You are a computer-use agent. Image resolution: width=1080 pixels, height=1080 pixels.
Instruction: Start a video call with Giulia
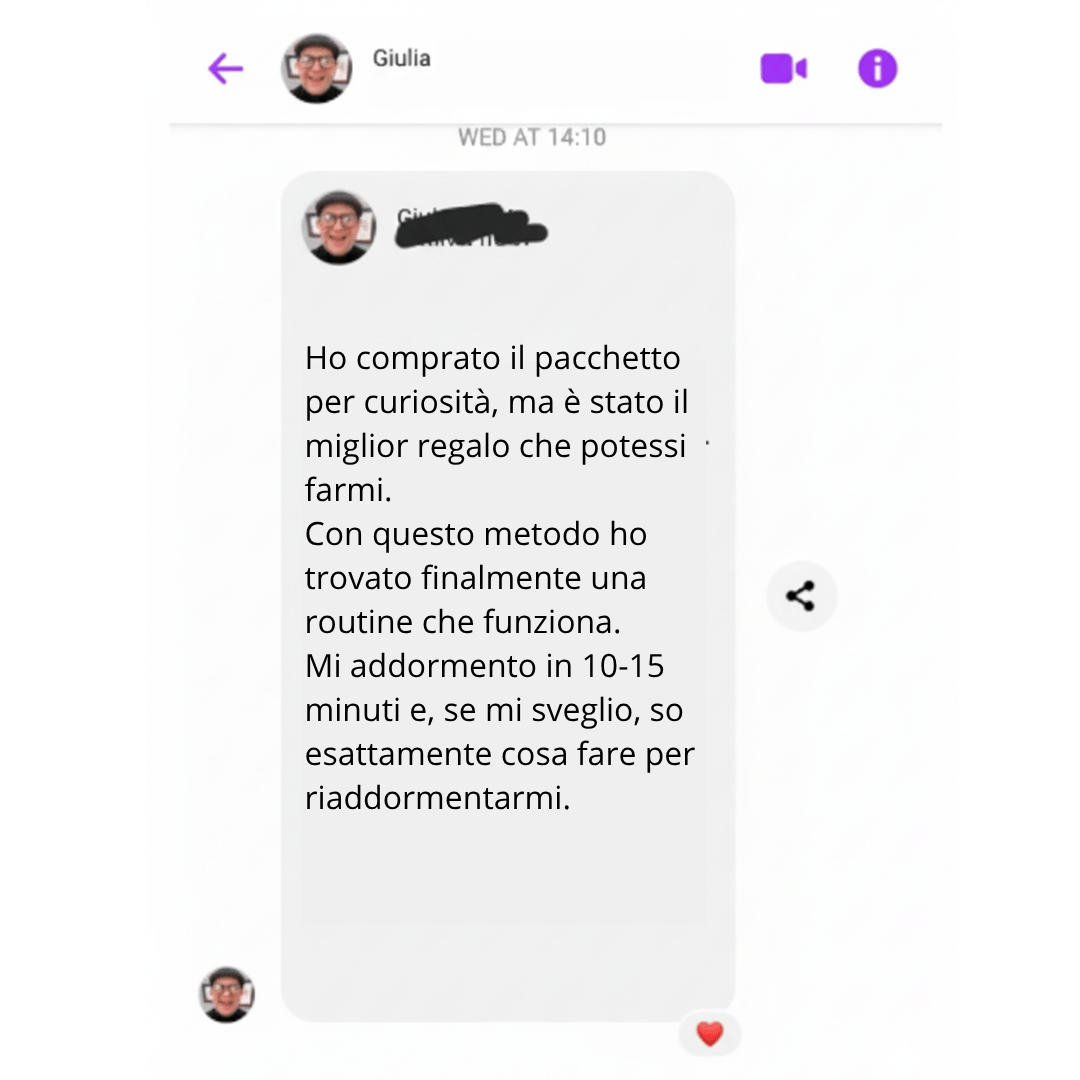tap(783, 69)
